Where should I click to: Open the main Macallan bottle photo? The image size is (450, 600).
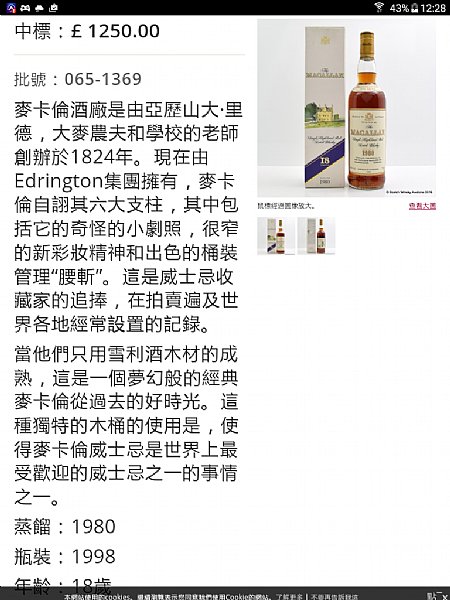pyautogui.click(x=346, y=108)
